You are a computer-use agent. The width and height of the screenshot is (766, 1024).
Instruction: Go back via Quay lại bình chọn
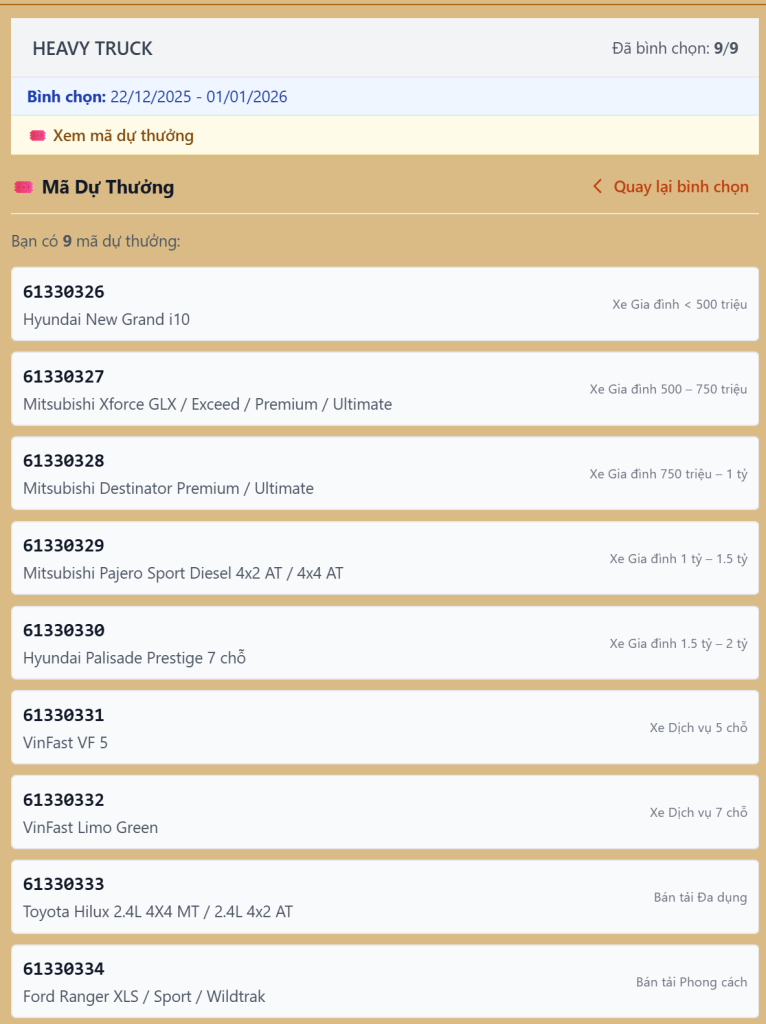pyautogui.click(x=671, y=187)
